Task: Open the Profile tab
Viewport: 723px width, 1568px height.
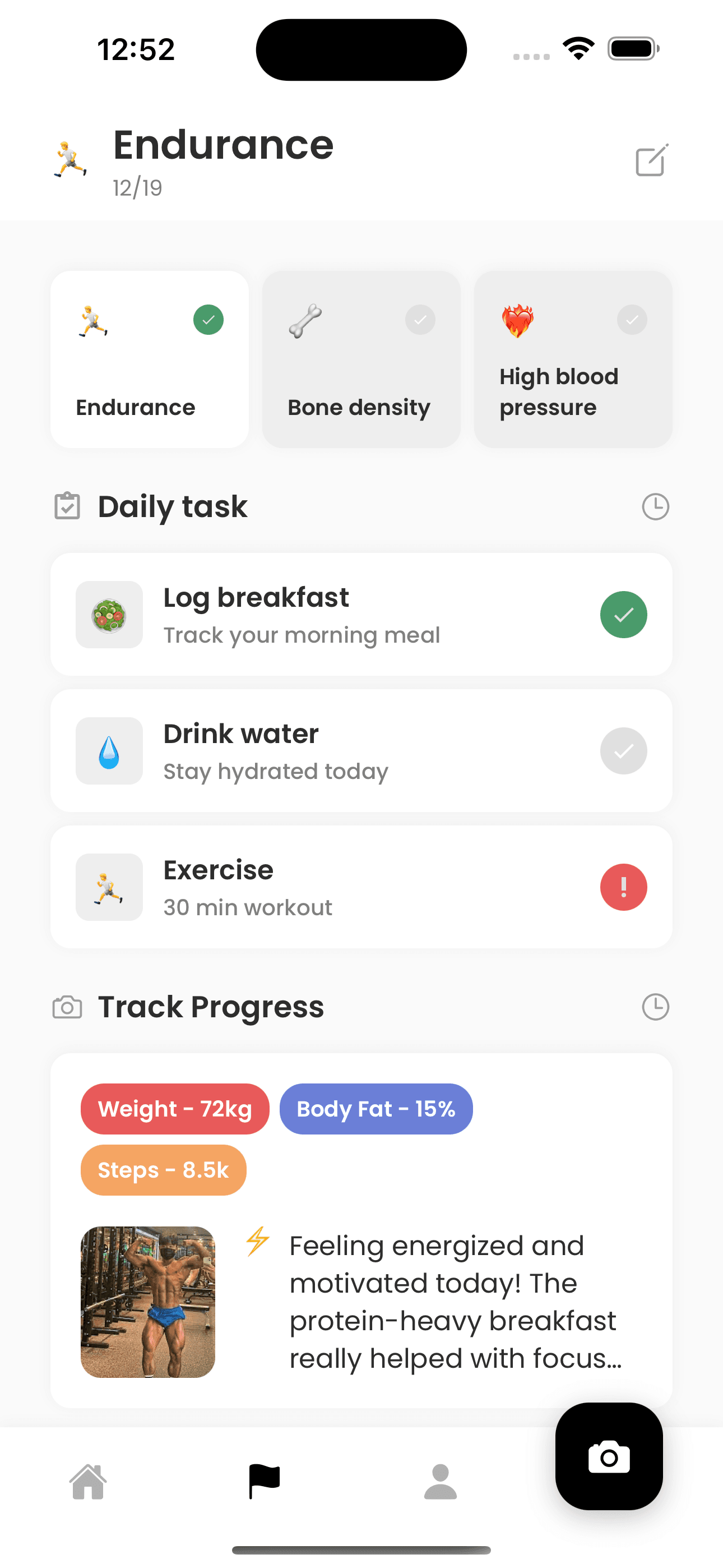Action: pos(441,1483)
